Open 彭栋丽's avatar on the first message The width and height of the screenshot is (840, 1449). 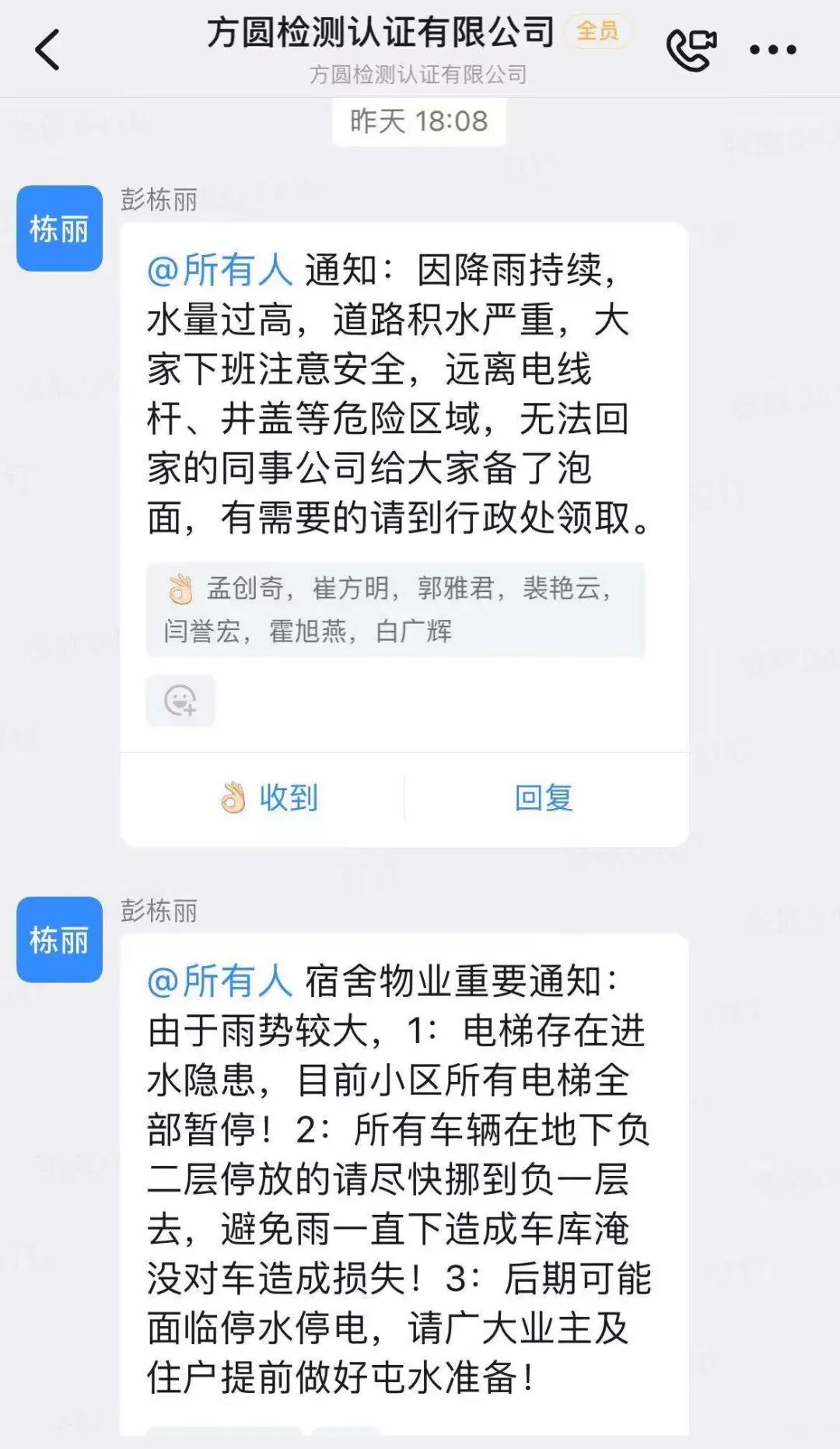click(60, 229)
